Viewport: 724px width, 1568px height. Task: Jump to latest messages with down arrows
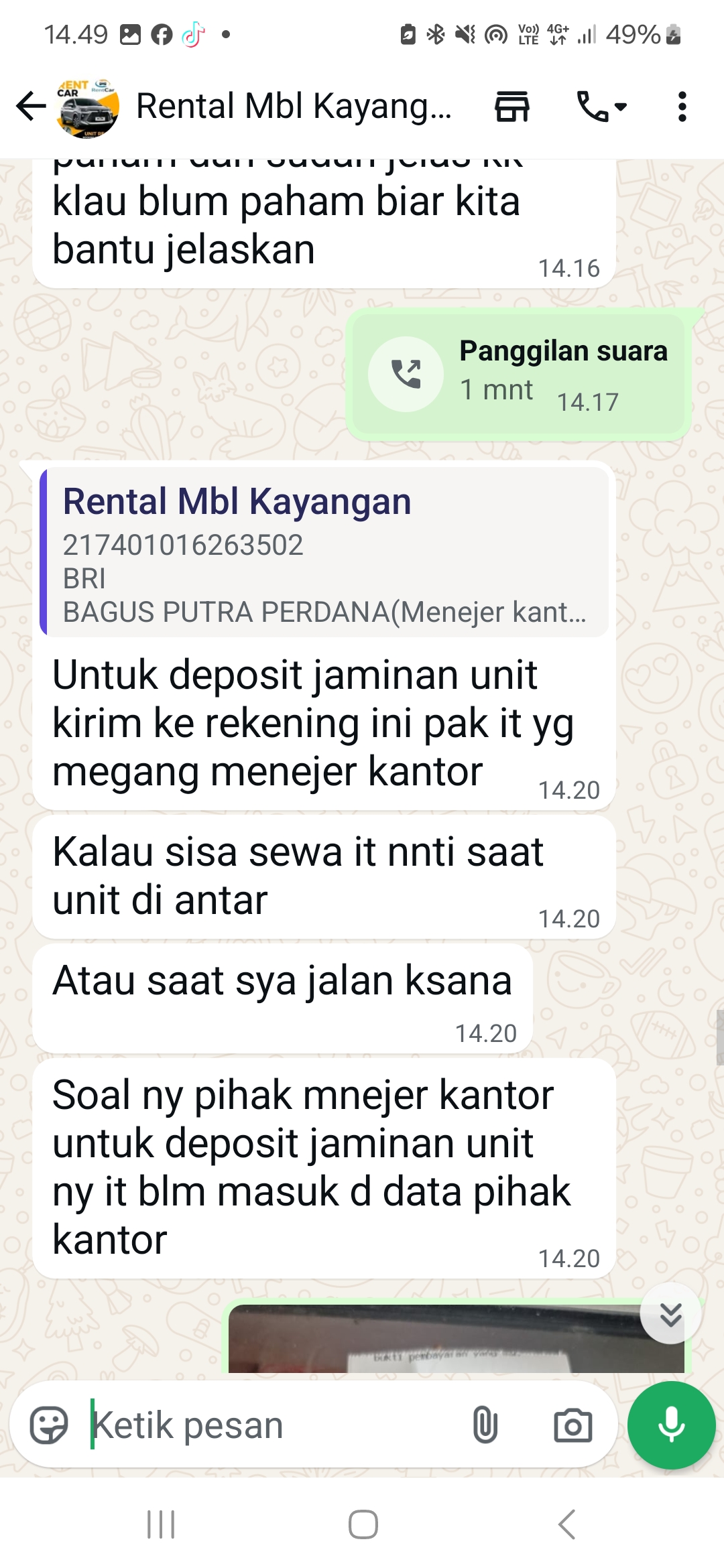click(670, 1314)
